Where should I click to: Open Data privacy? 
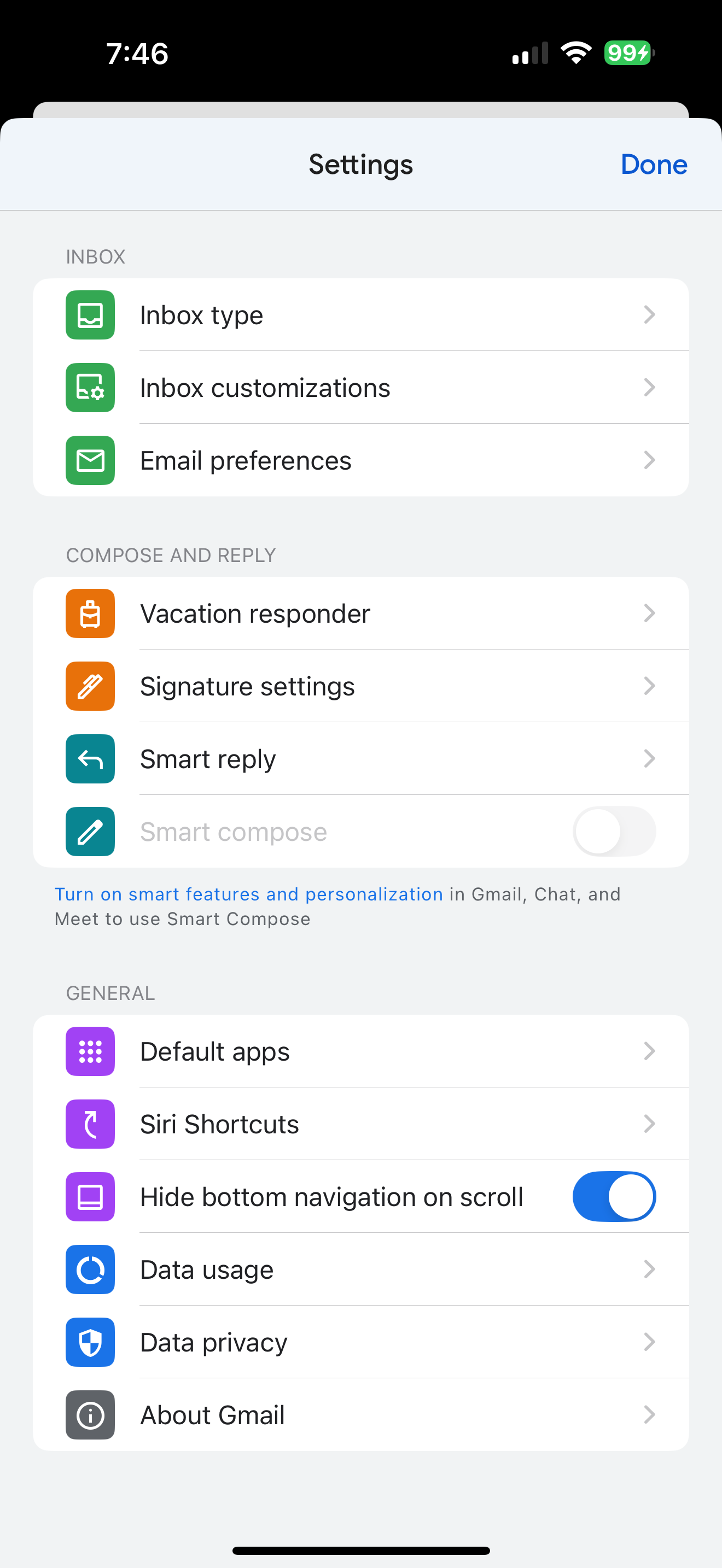(361, 1342)
